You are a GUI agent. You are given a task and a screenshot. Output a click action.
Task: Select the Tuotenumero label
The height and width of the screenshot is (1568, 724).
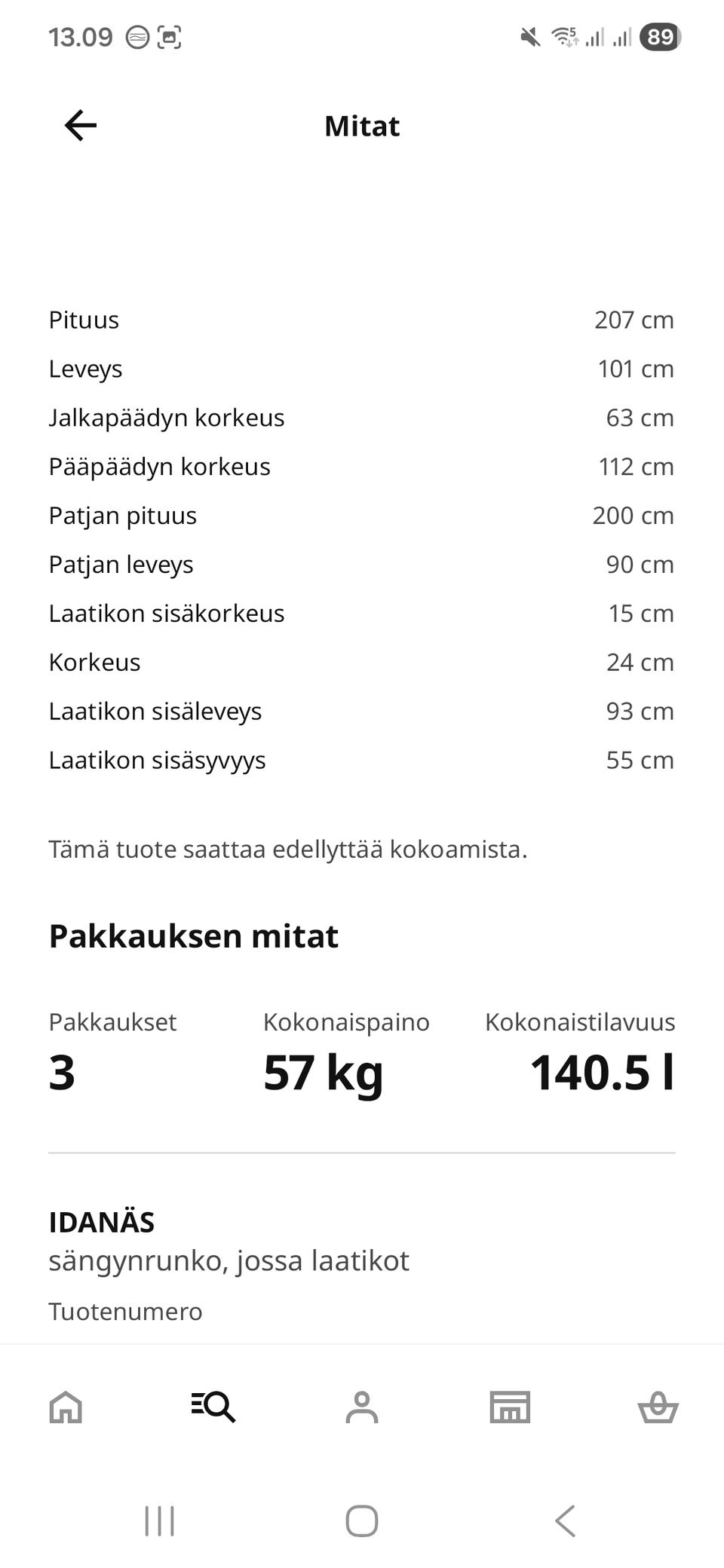coord(125,1311)
